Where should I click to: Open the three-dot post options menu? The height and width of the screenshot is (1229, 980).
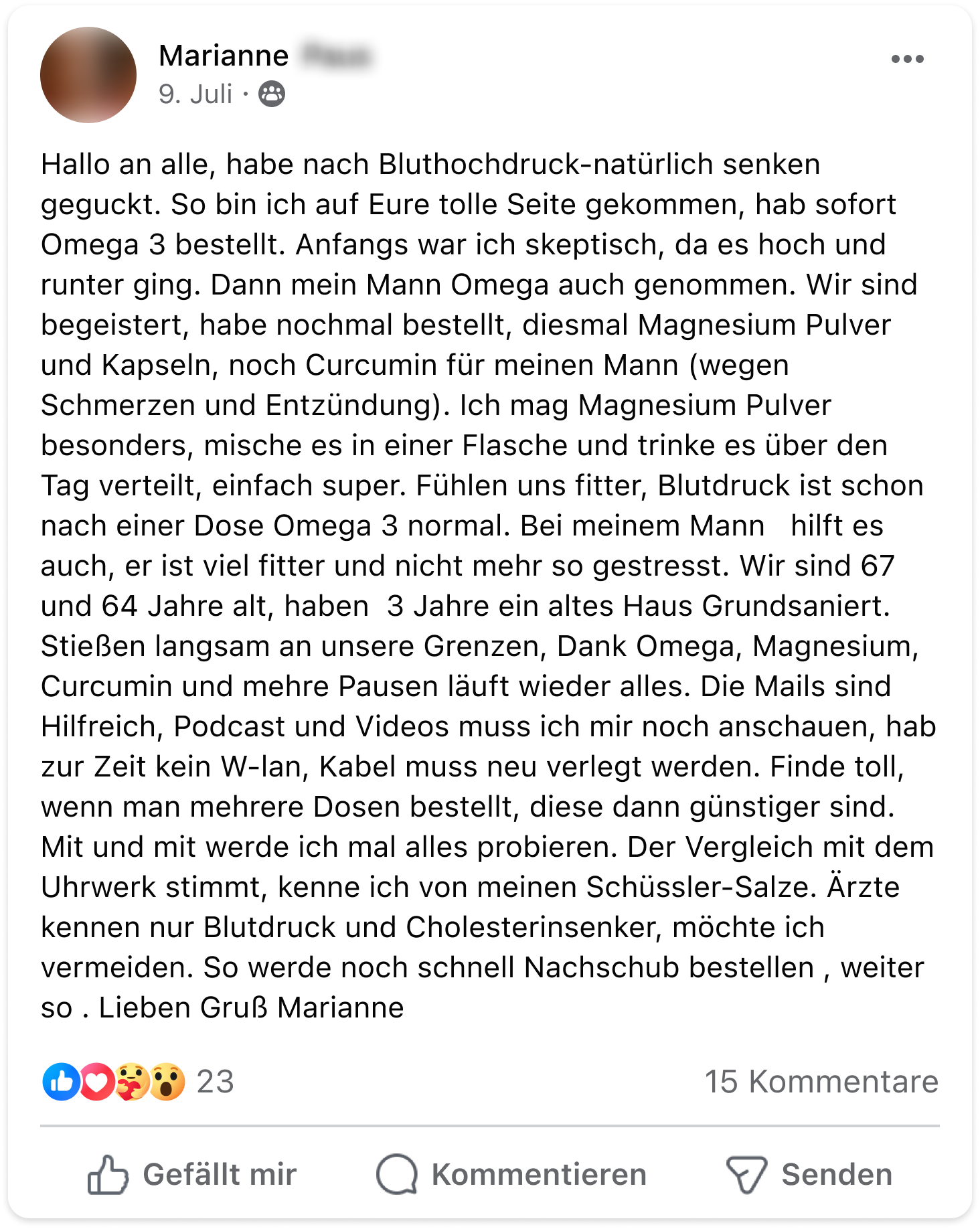907,60
